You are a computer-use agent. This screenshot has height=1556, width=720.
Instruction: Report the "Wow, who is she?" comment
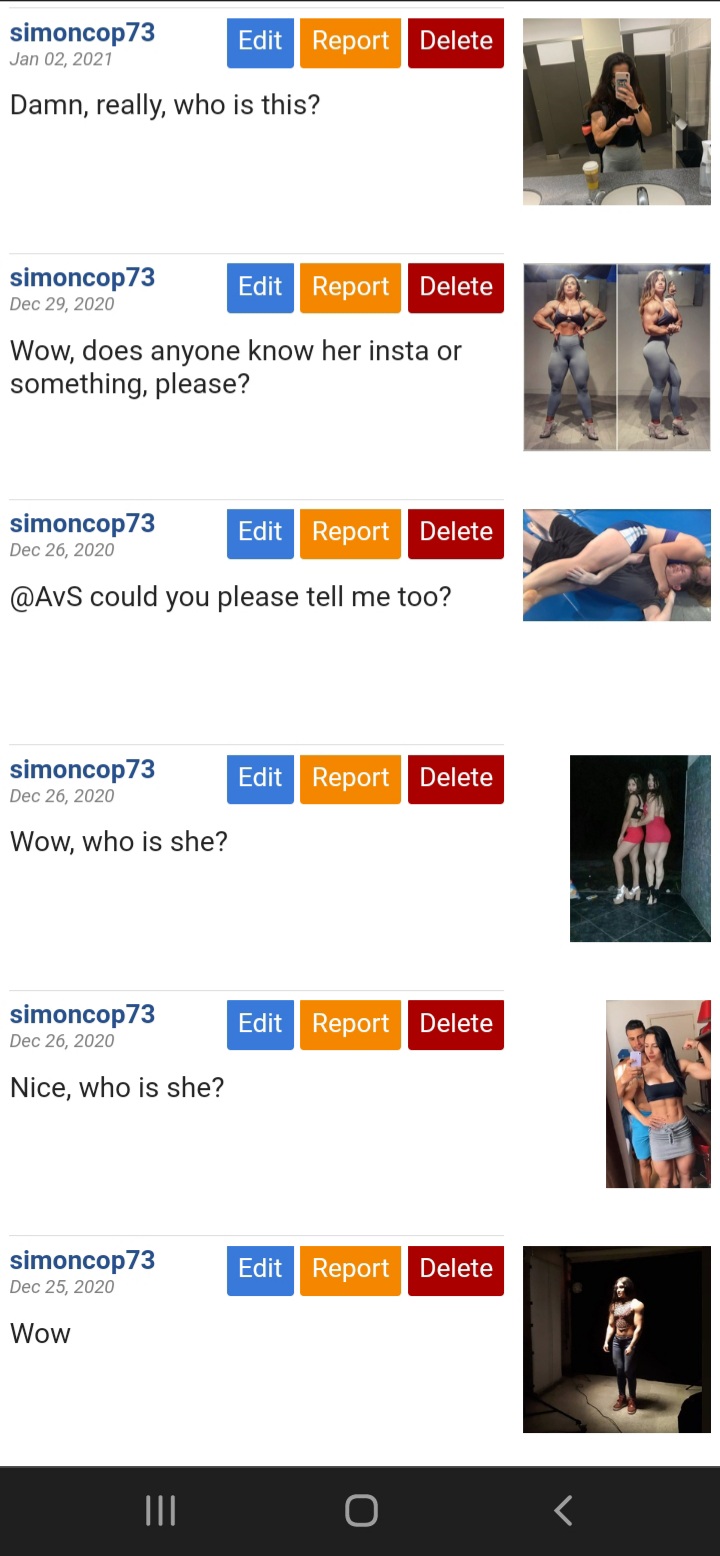(350, 778)
